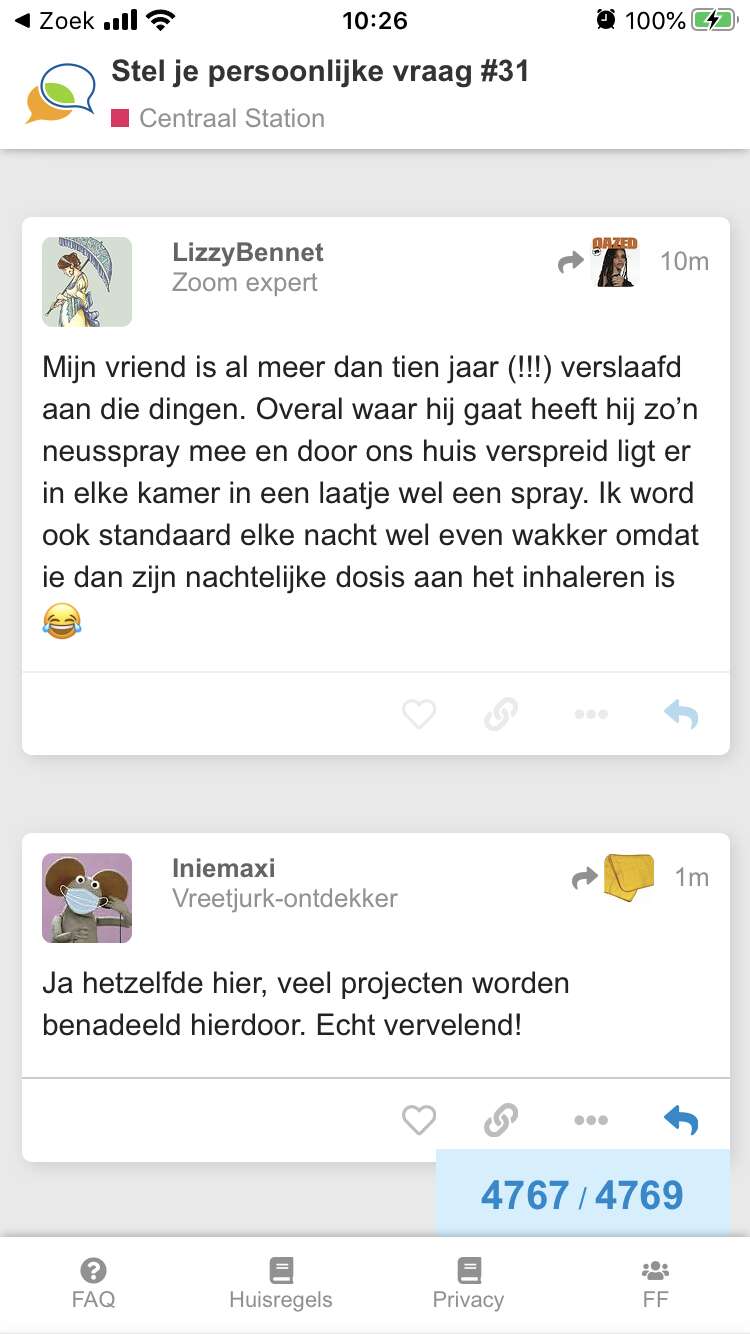Open more options on LizzyBennet's post

click(x=591, y=714)
